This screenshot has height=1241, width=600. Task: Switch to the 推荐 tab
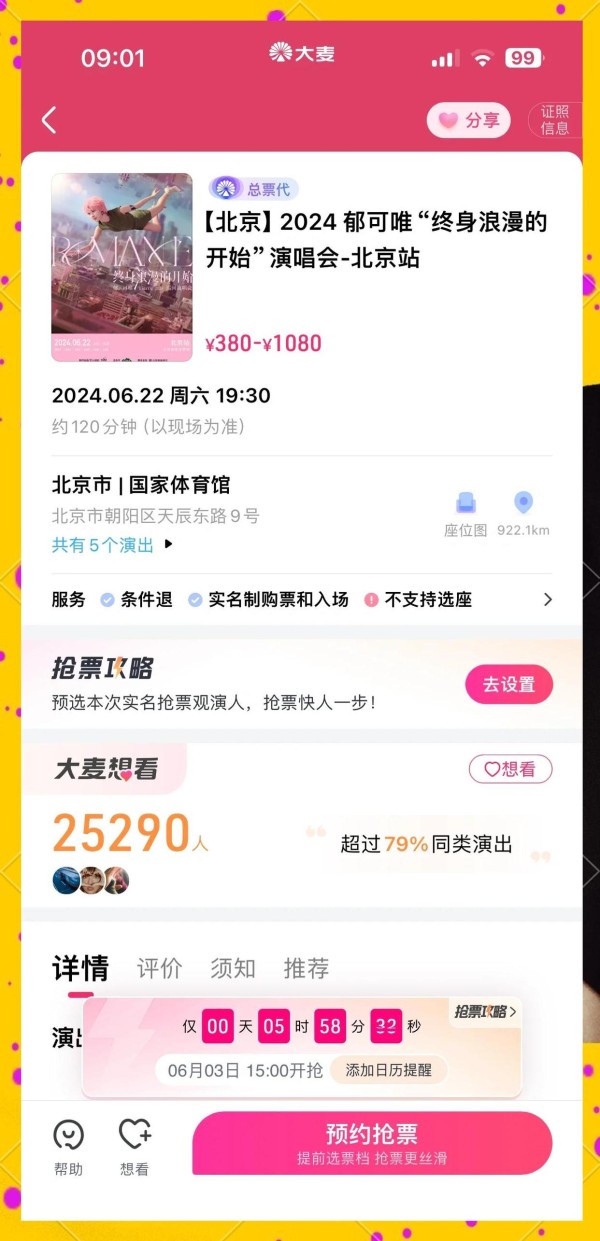306,968
